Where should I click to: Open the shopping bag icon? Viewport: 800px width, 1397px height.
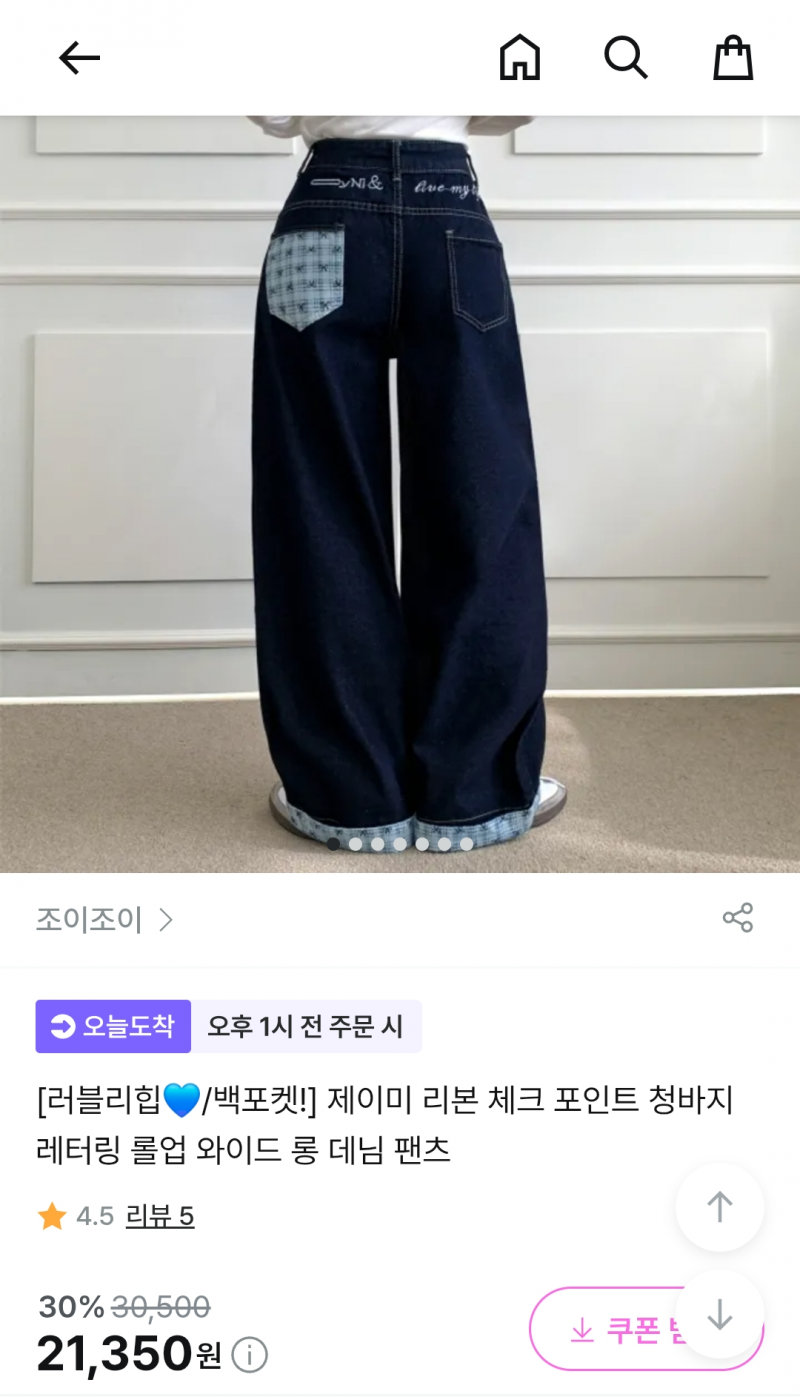tap(735, 57)
